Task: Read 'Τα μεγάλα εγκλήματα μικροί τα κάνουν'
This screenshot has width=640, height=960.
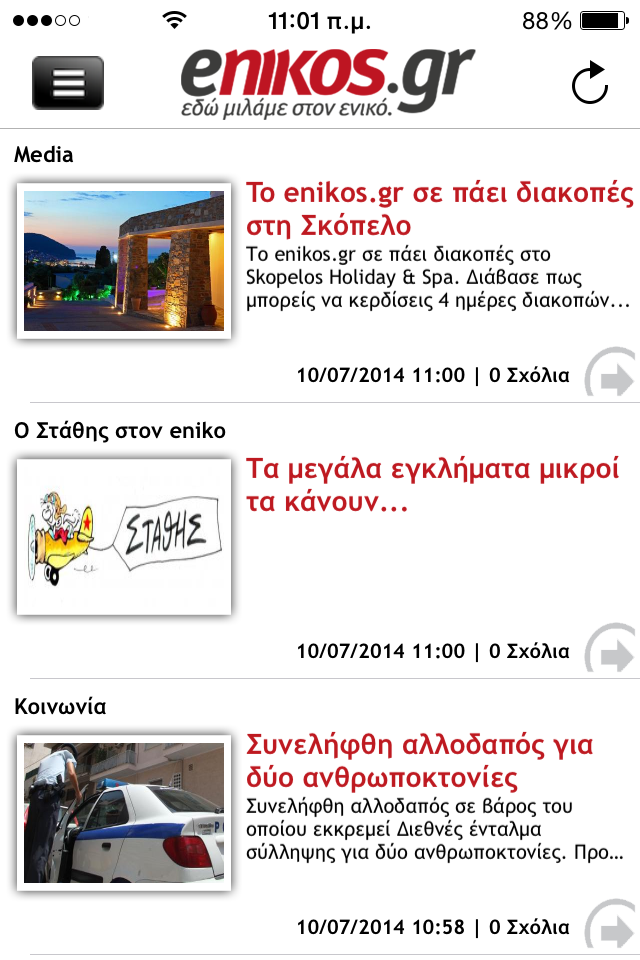Action: coord(432,484)
